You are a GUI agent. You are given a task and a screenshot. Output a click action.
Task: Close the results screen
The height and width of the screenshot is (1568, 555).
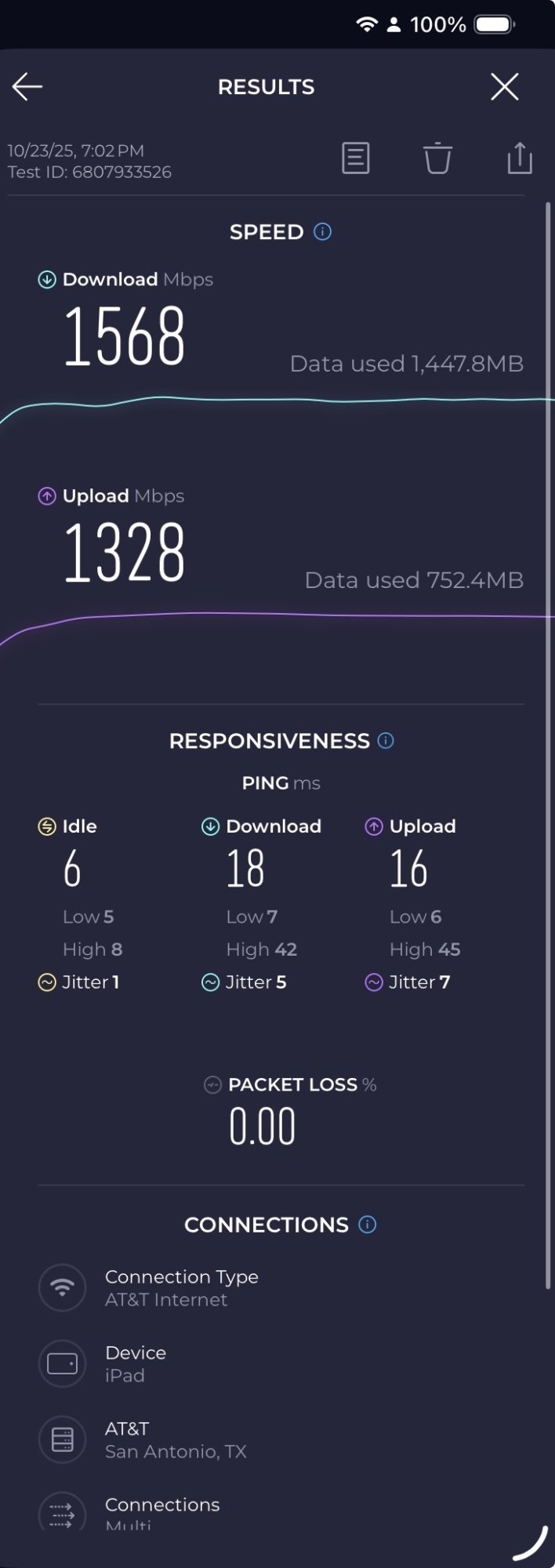(505, 86)
